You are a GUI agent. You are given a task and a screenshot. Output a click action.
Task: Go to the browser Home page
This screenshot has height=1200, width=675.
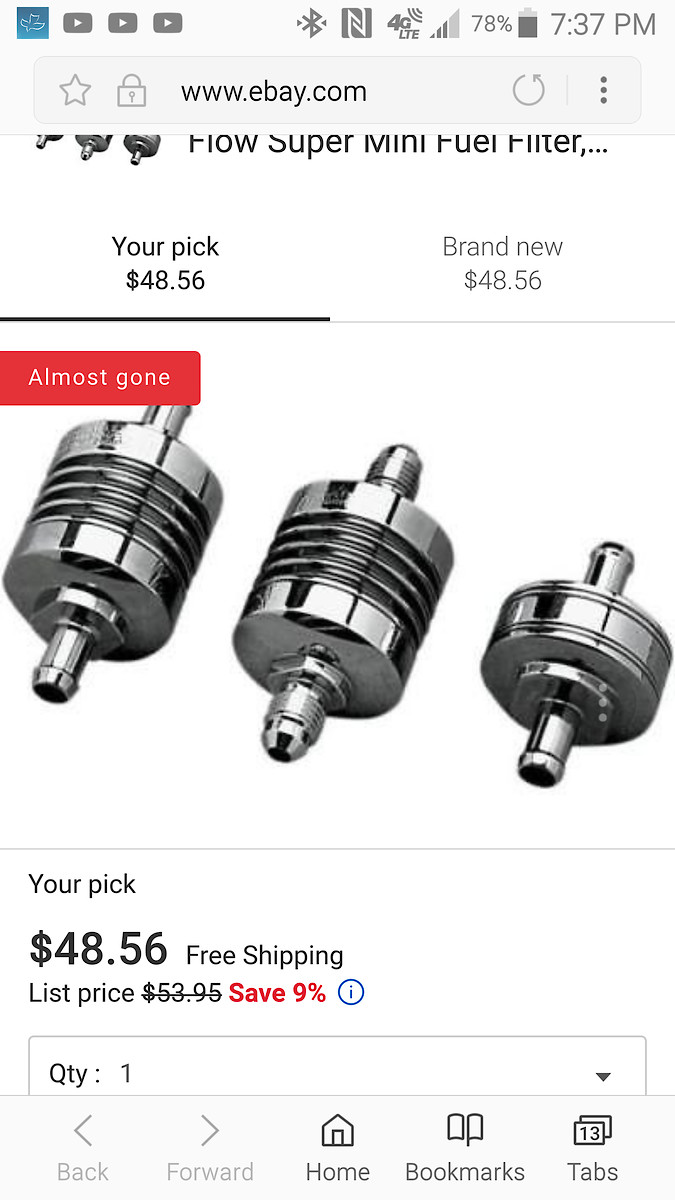[x=337, y=1148]
